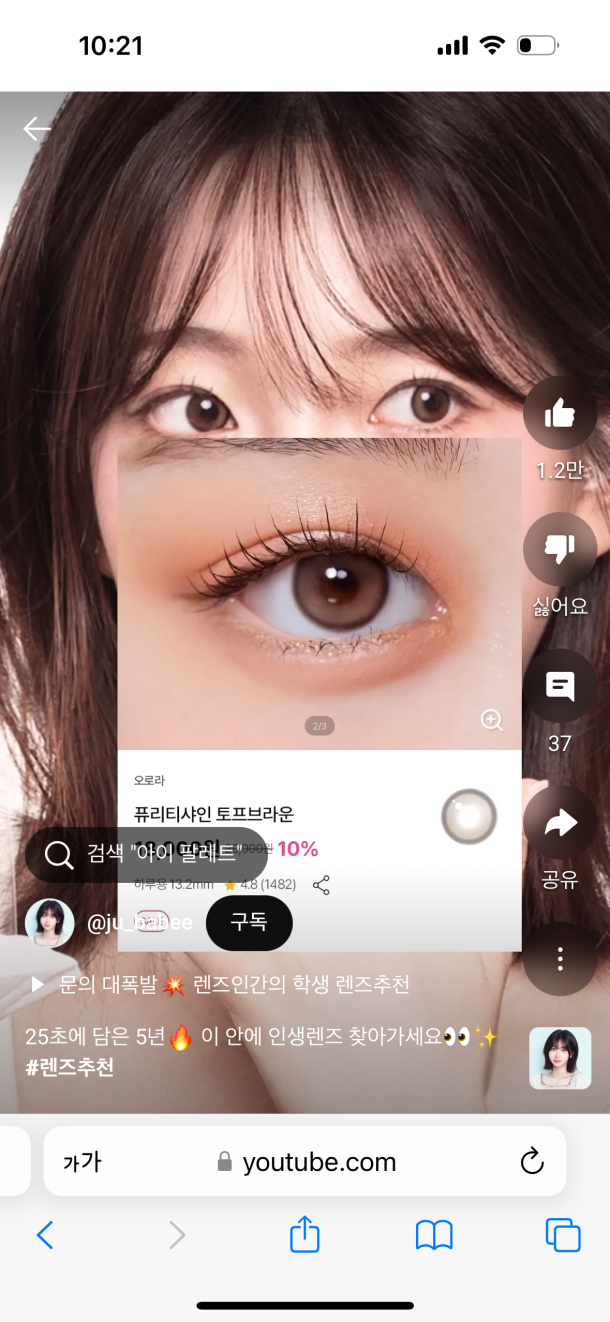
Task: Open the #렌즈추천 hashtag
Action: (x=70, y=1068)
